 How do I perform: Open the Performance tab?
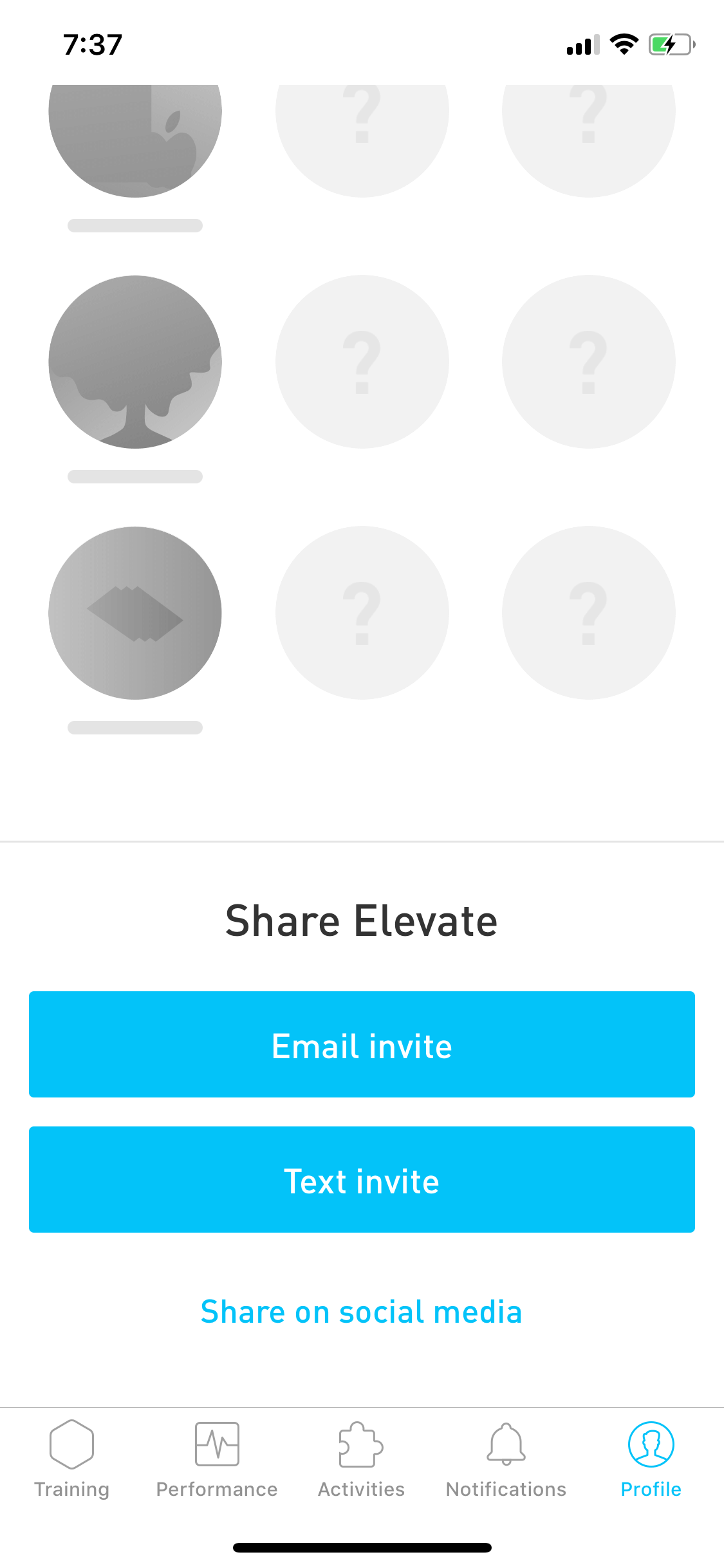pos(217,1459)
